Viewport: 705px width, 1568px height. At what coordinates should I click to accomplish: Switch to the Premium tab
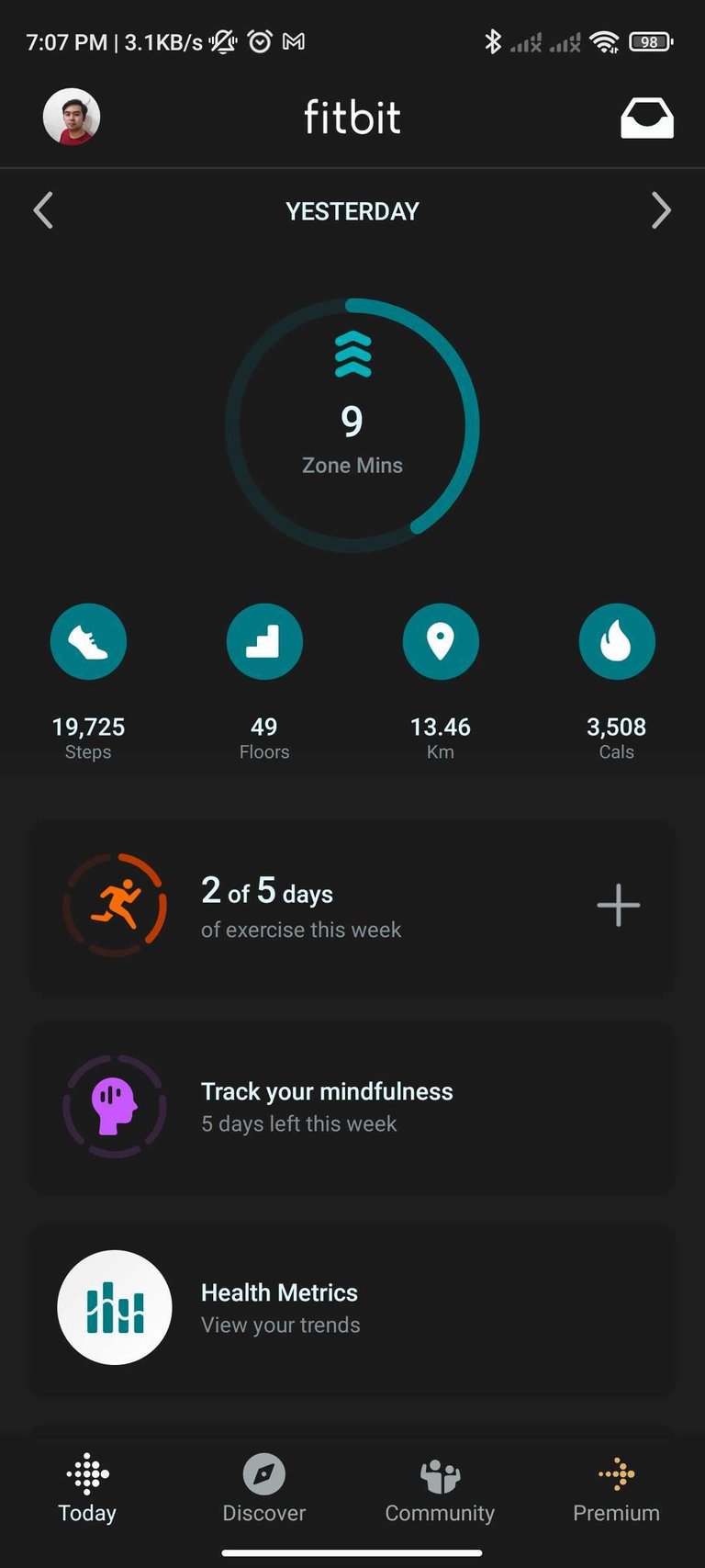pyautogui.click(x=616, y=1489)
